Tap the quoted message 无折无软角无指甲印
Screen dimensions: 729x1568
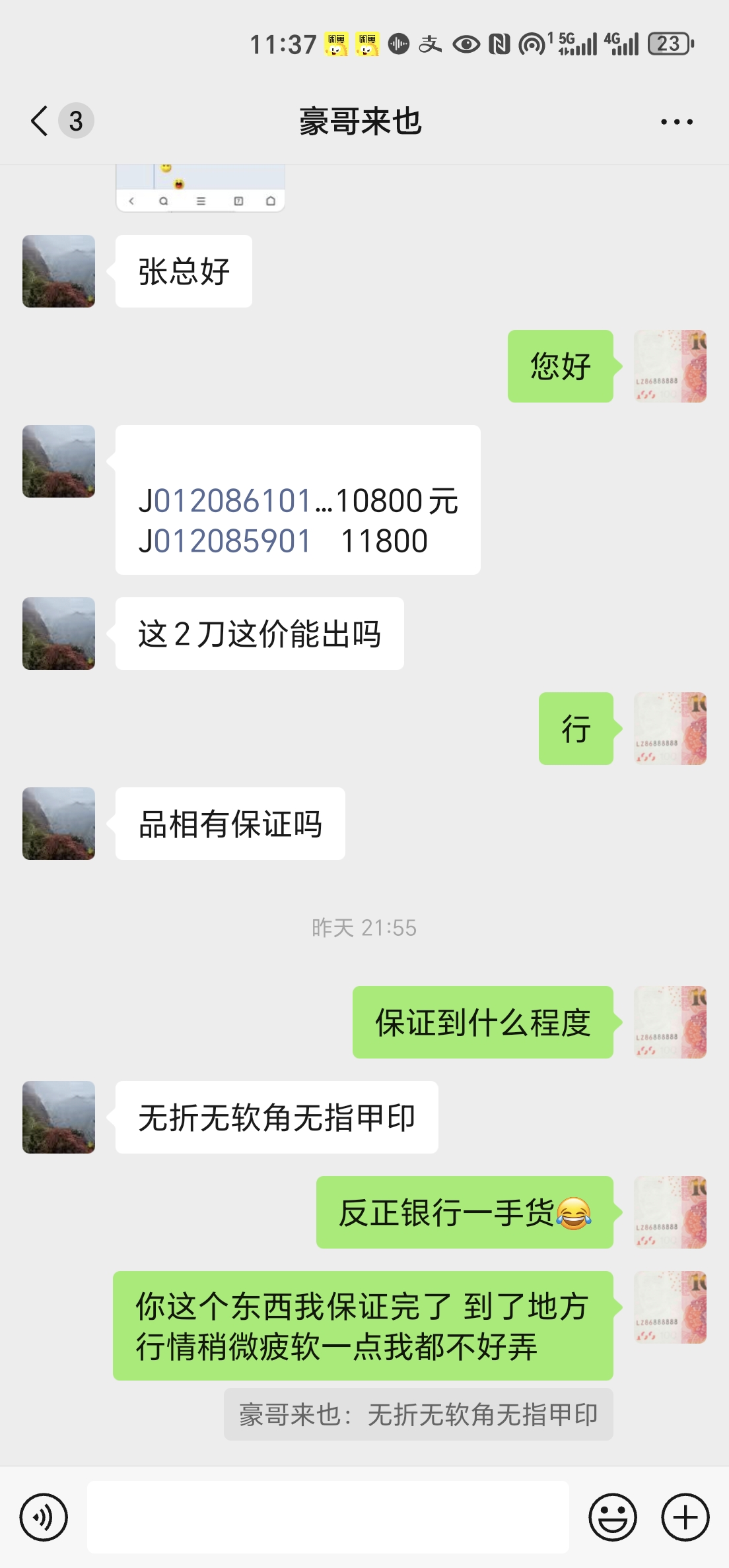418,1414
